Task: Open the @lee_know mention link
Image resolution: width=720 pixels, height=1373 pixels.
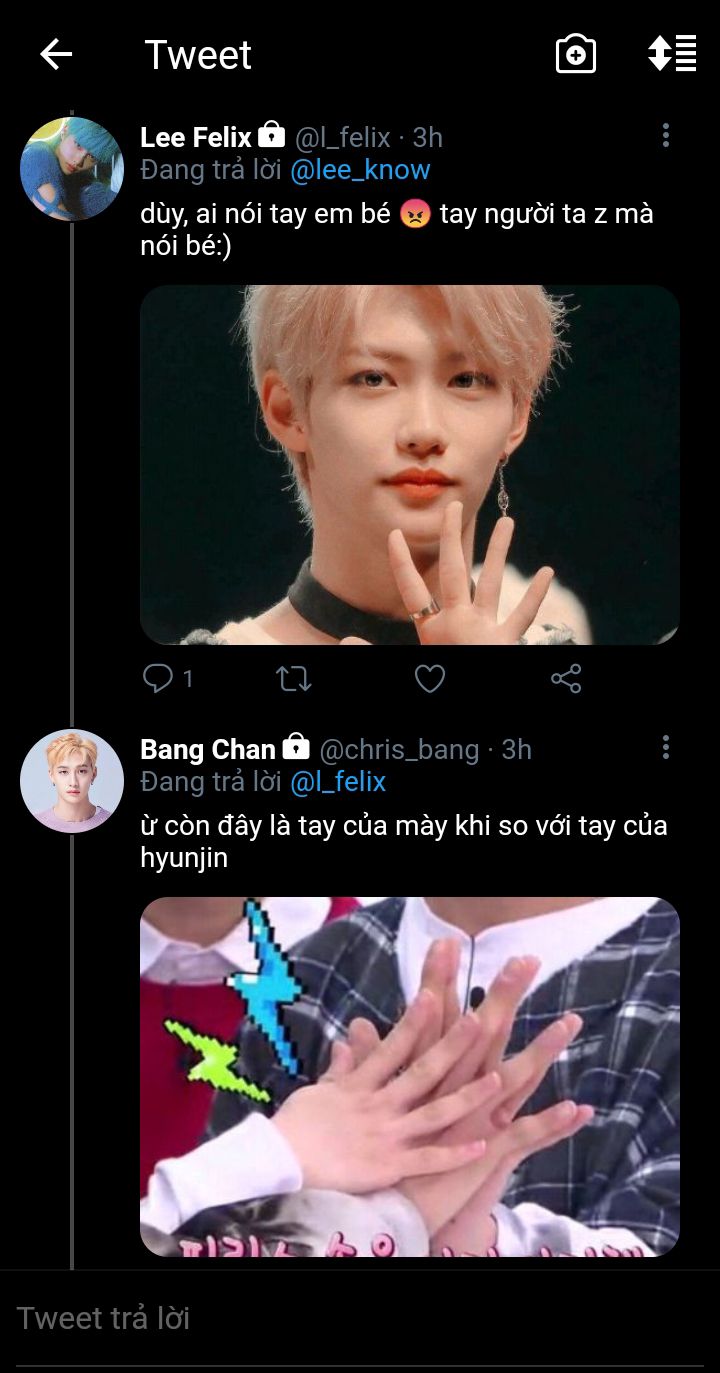Action: coord(360,170)
